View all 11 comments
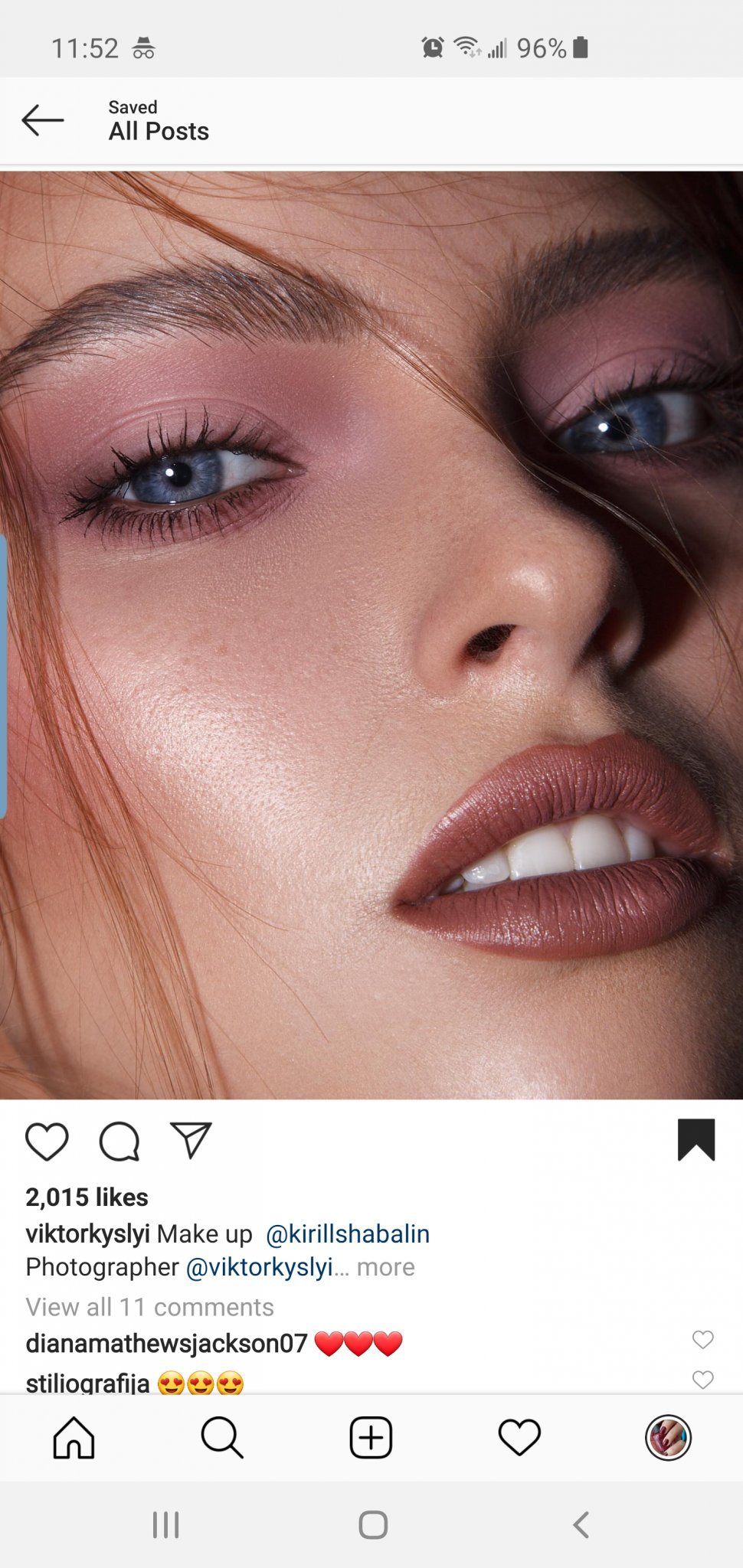 (x=150, y=1307)
